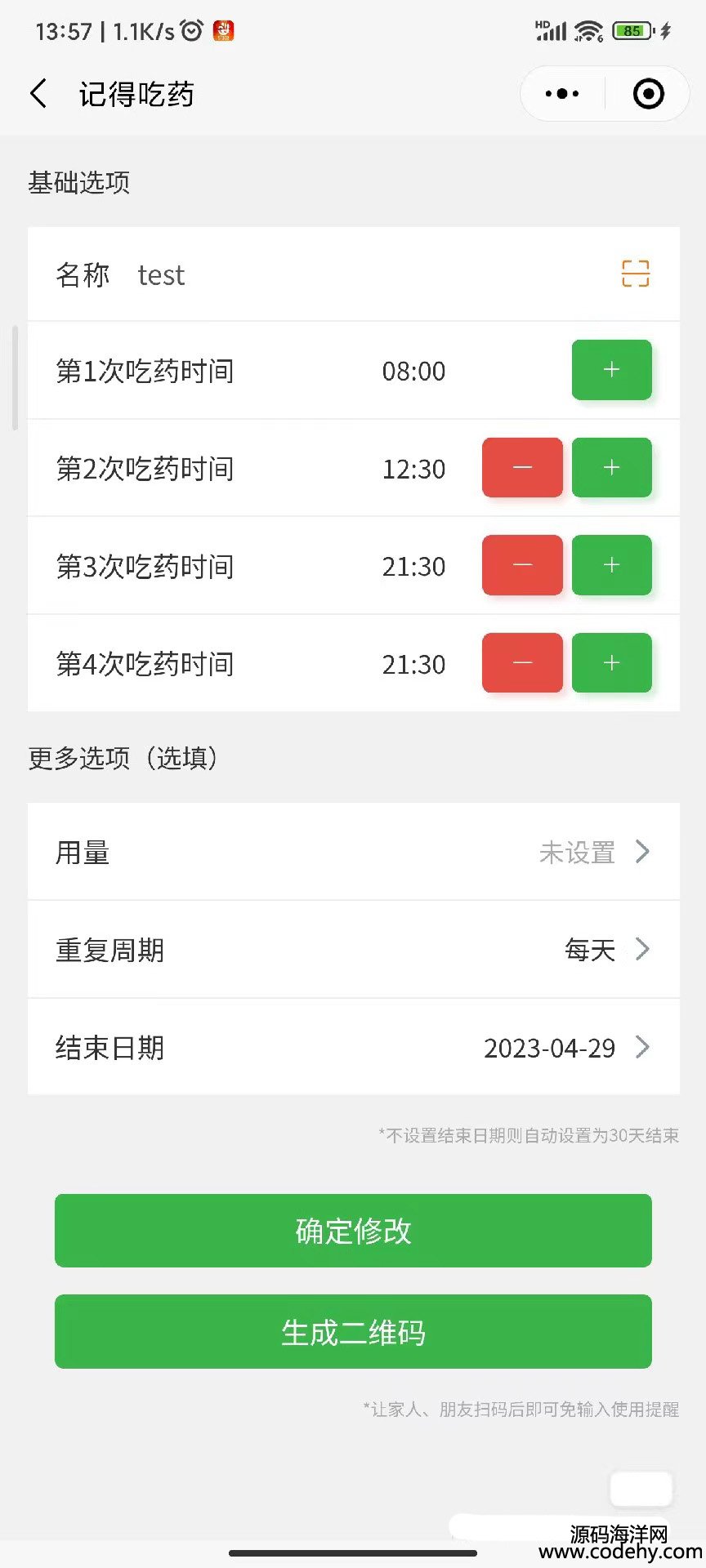Tap the scan icon beside the name
This screenshot has height=1568, width=706.
[x=635, y=274]
